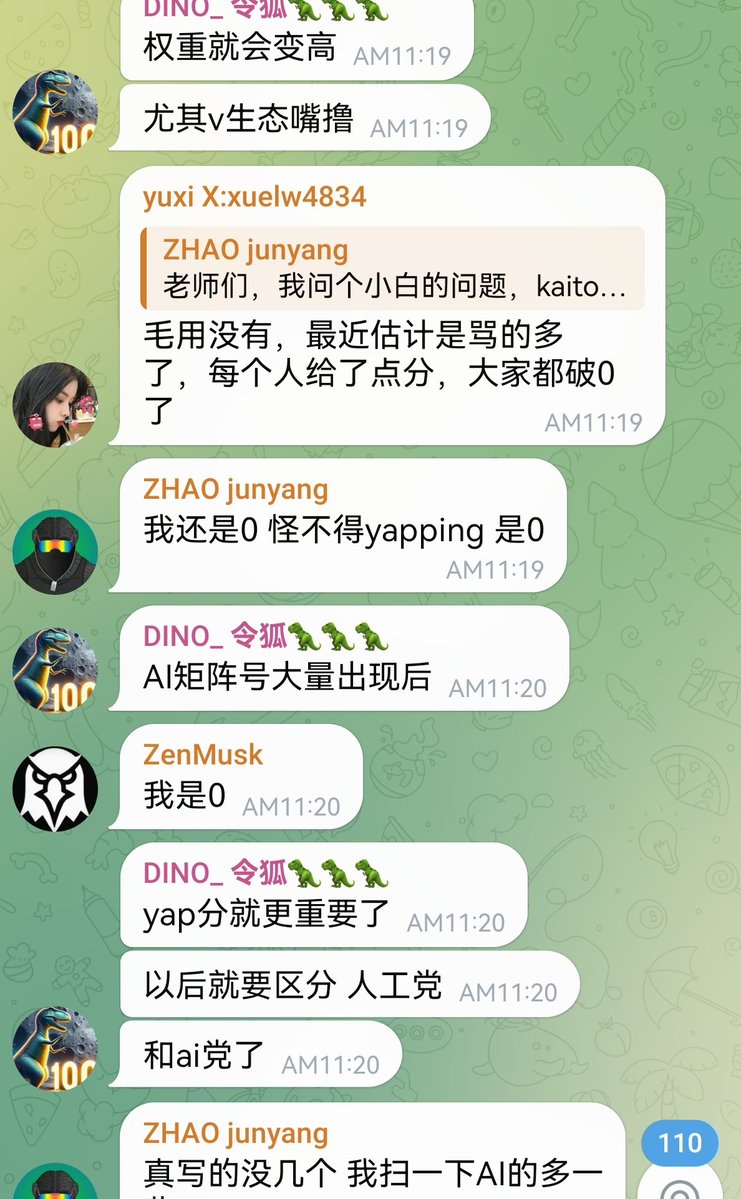Tap DINO_ 令狐 name above yap分就更重要了
The image size is (741, 1199).
(215, 872)
